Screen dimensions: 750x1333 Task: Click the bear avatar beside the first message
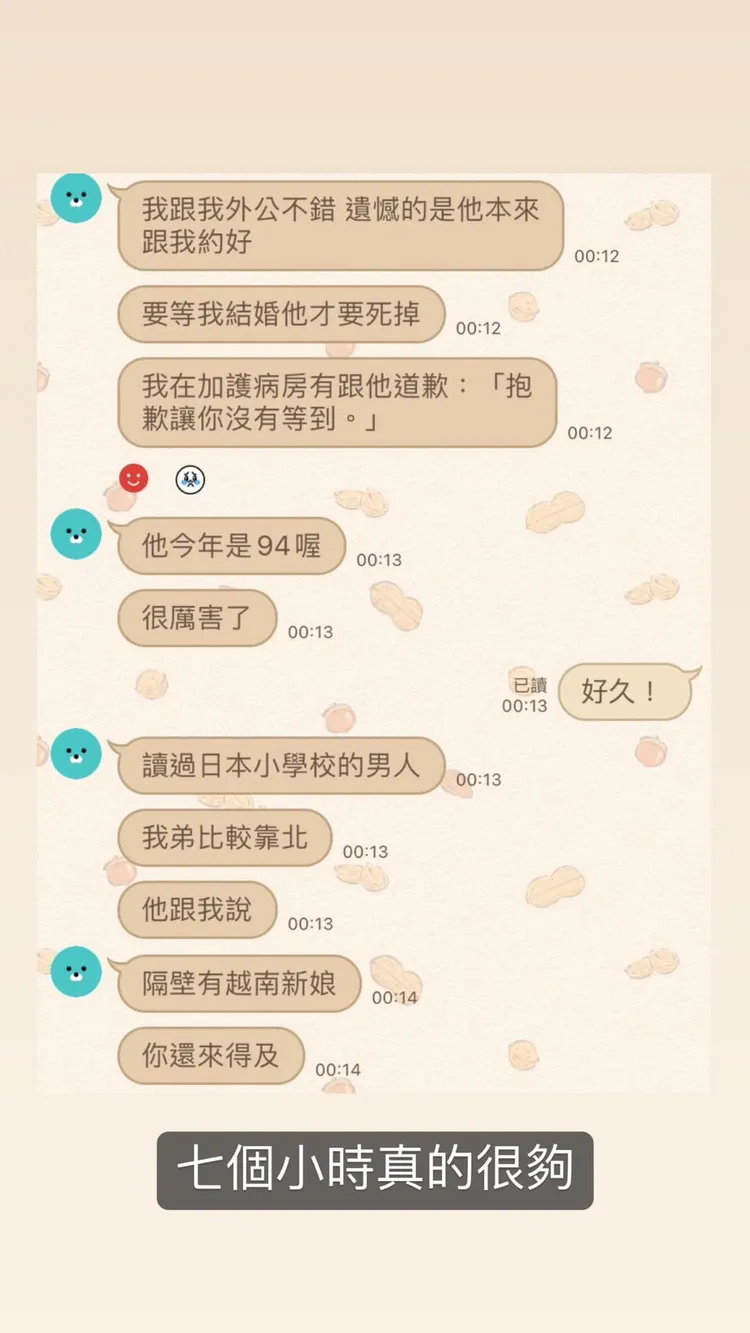76,197
